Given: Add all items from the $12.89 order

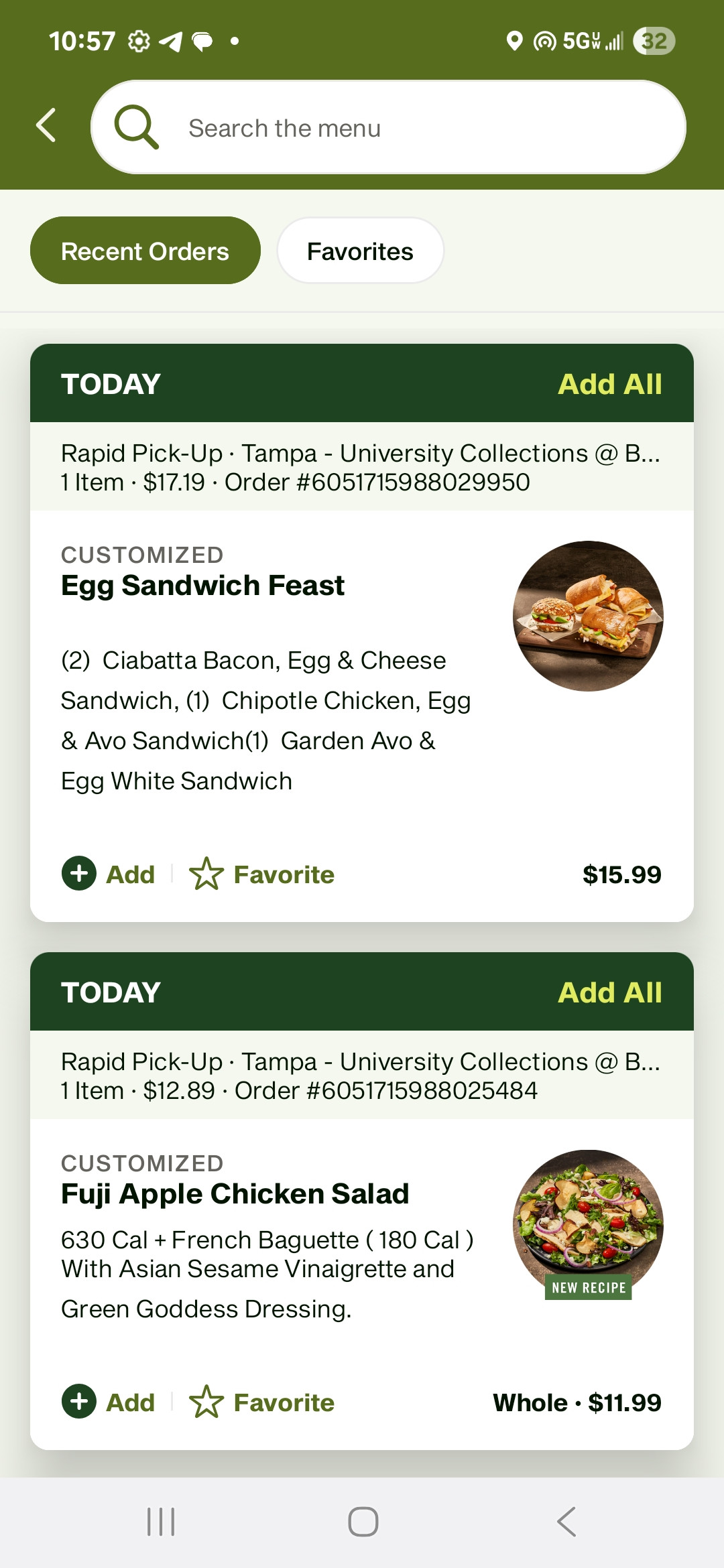Looking at the screenshot, I should click(x=609, y=992).
